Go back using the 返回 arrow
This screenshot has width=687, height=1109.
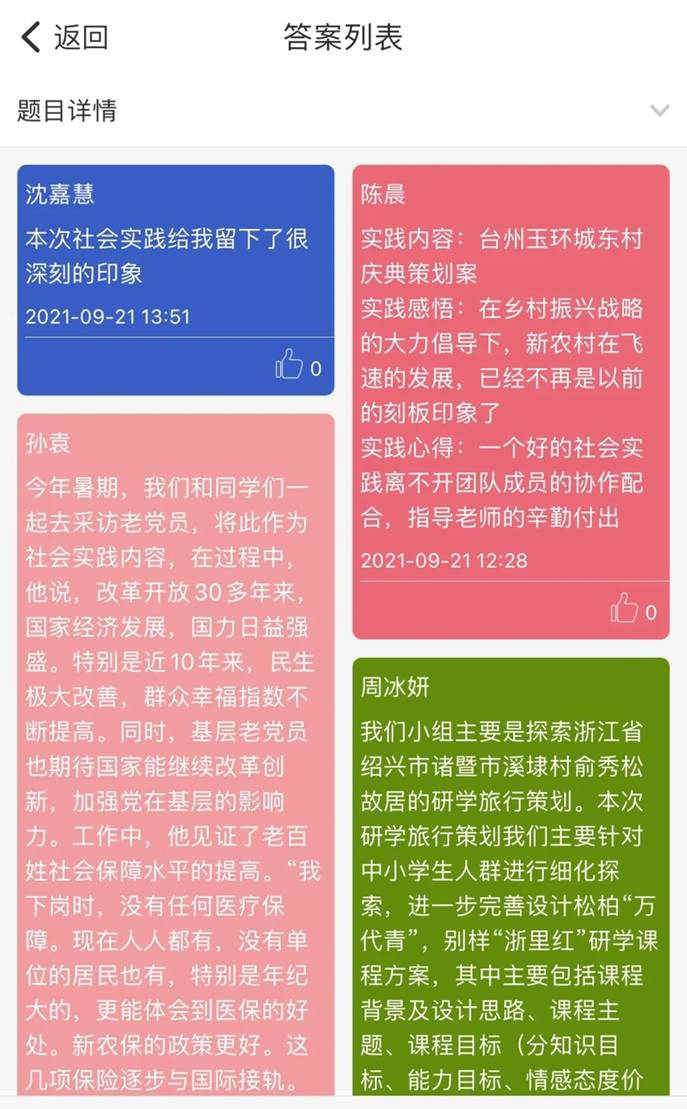[62, 38]
